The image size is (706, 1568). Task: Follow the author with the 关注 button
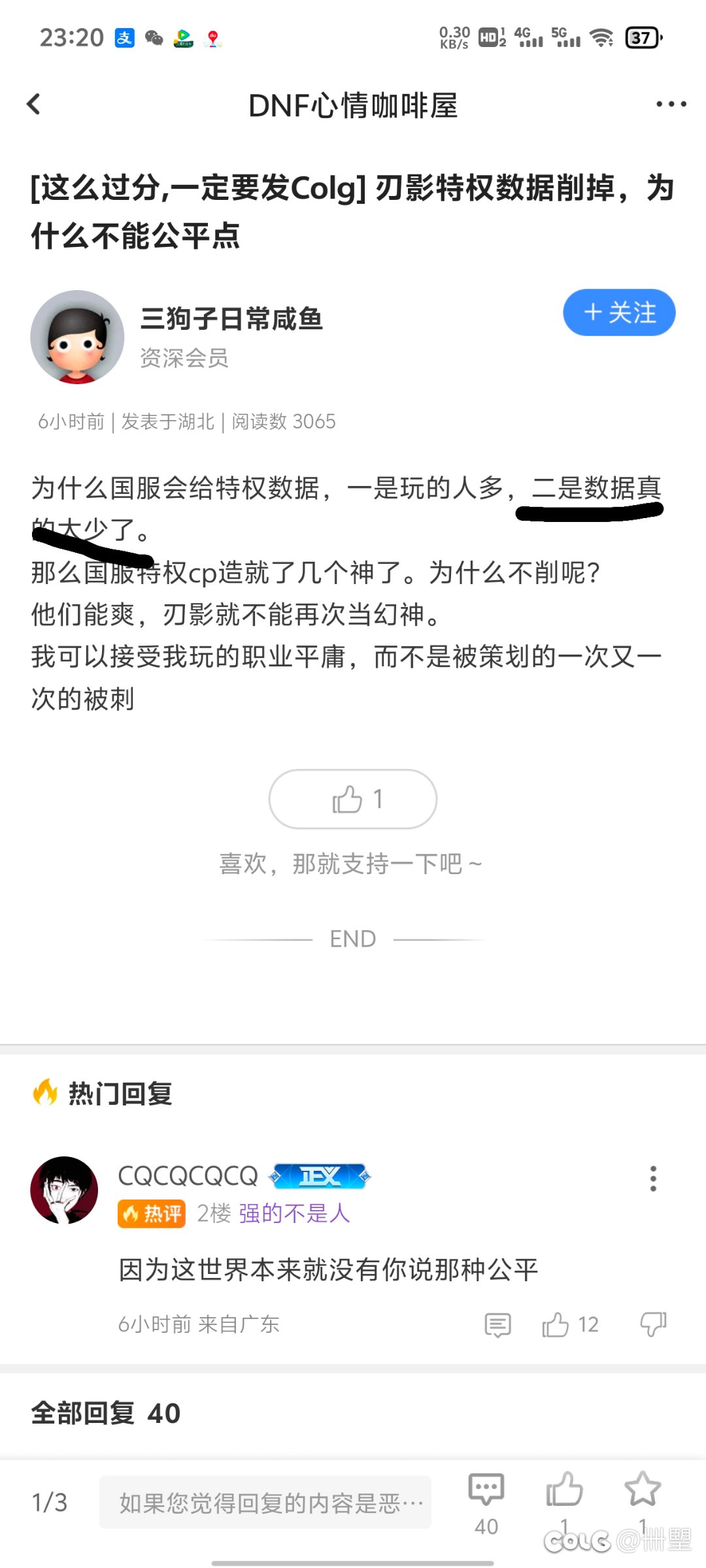coord(619,312)
